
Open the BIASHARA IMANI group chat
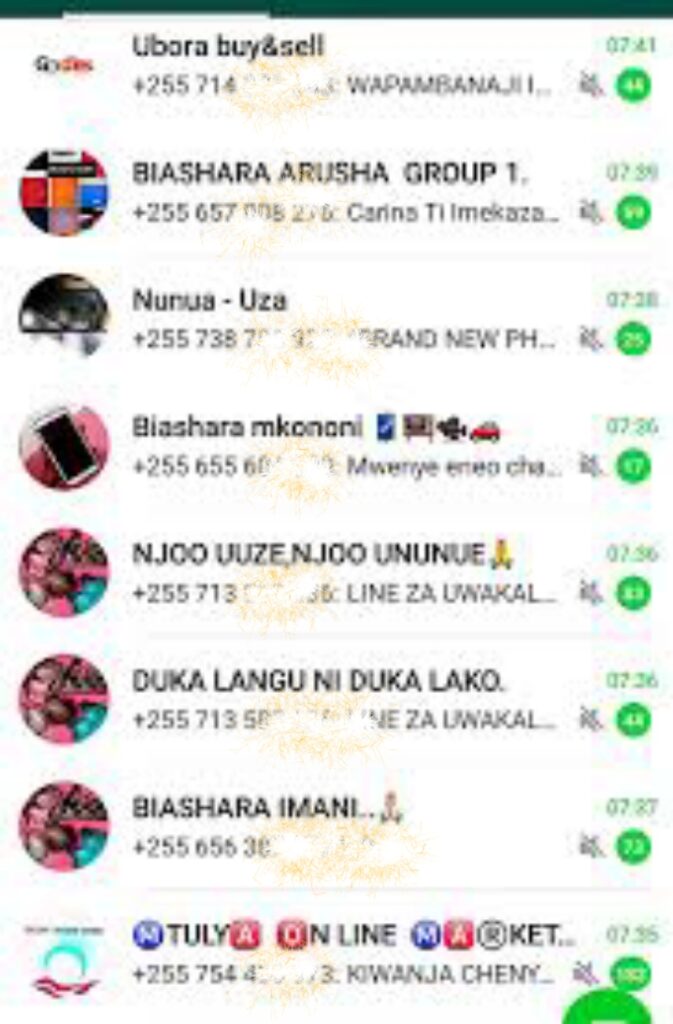click(340, 826)
